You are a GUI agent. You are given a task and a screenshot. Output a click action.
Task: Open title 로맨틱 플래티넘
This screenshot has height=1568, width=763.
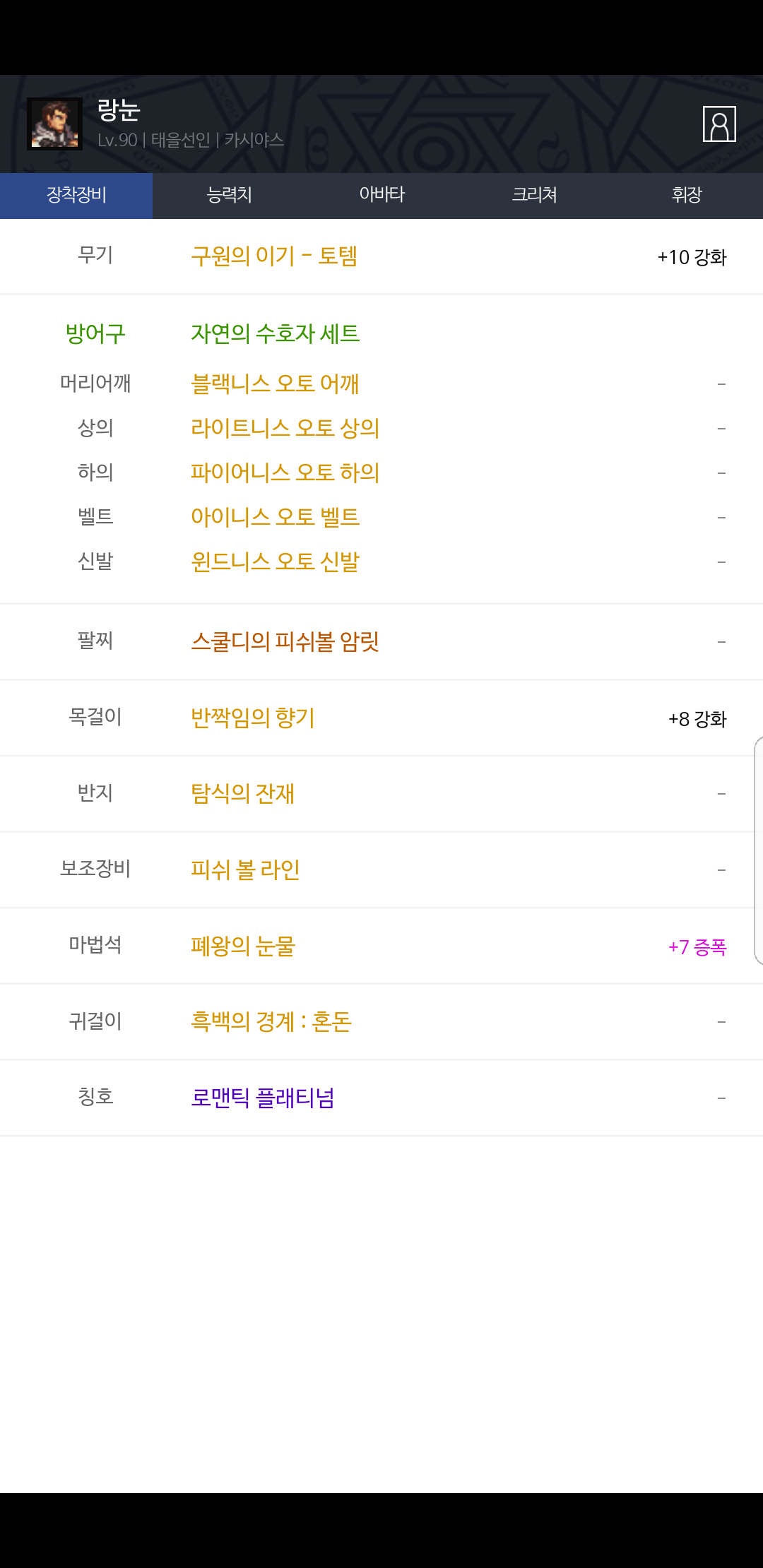[263, 1098]
